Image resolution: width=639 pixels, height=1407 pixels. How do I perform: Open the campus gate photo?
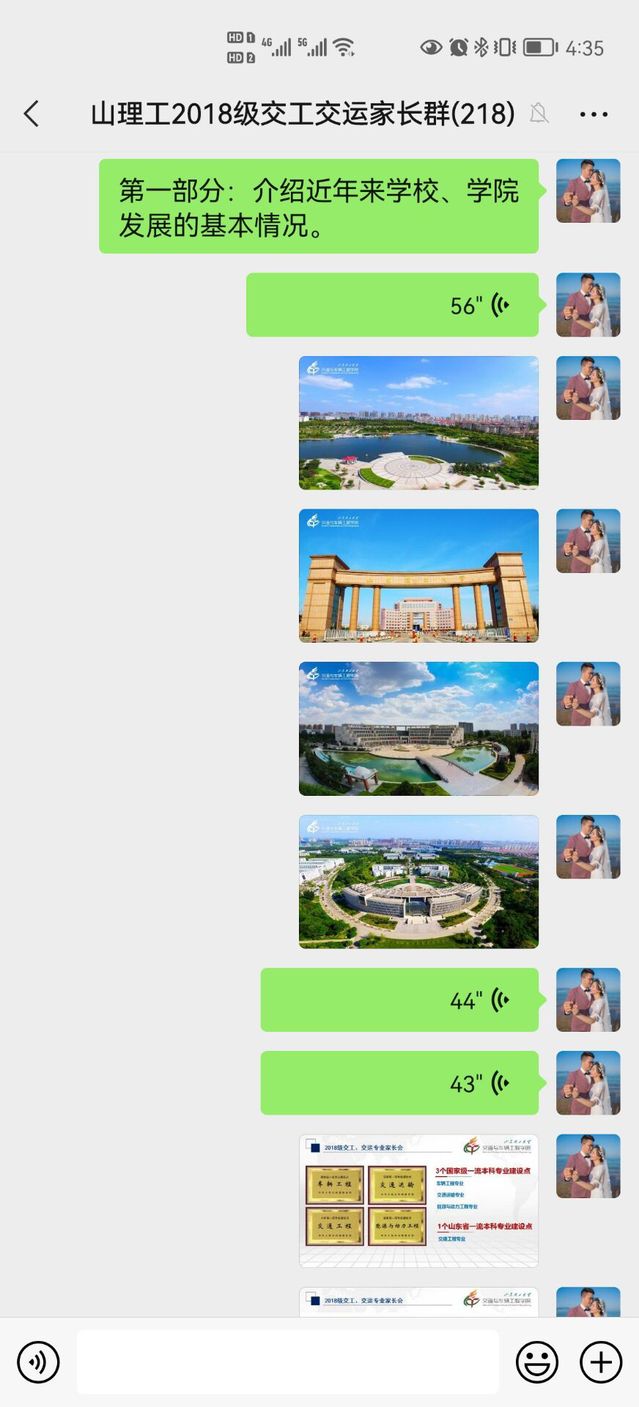[418, 576]
